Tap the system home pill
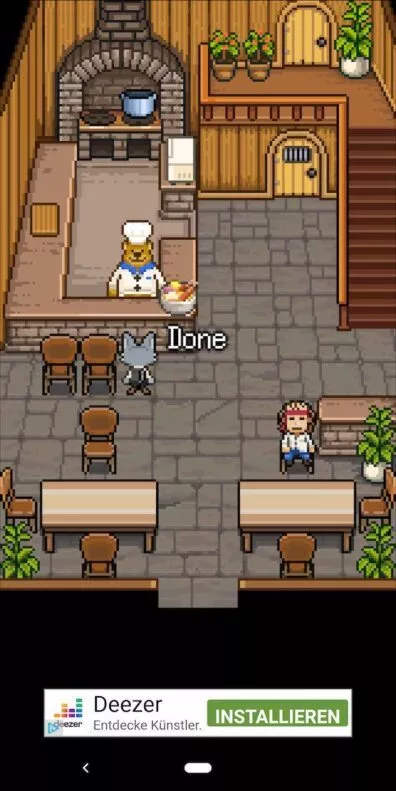 [x=198, y=768]
